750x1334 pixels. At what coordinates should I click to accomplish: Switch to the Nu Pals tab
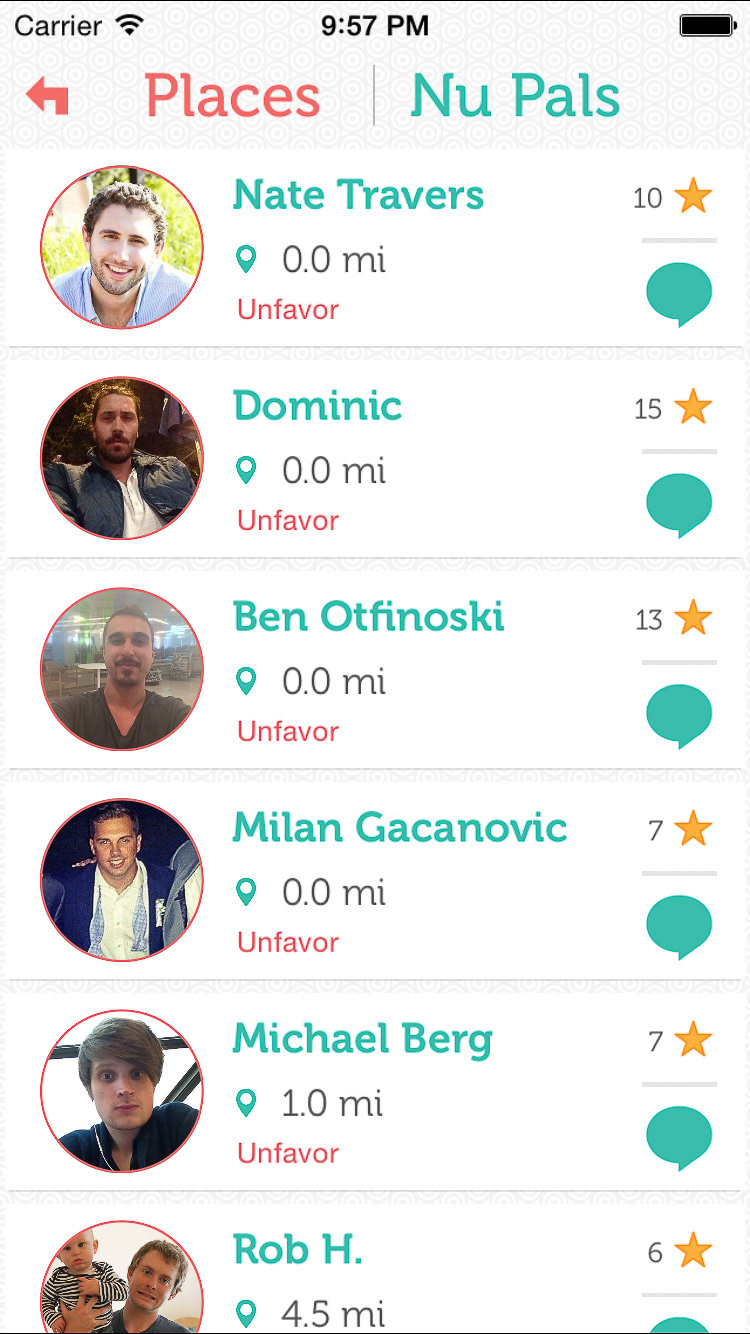pos(515,97)
